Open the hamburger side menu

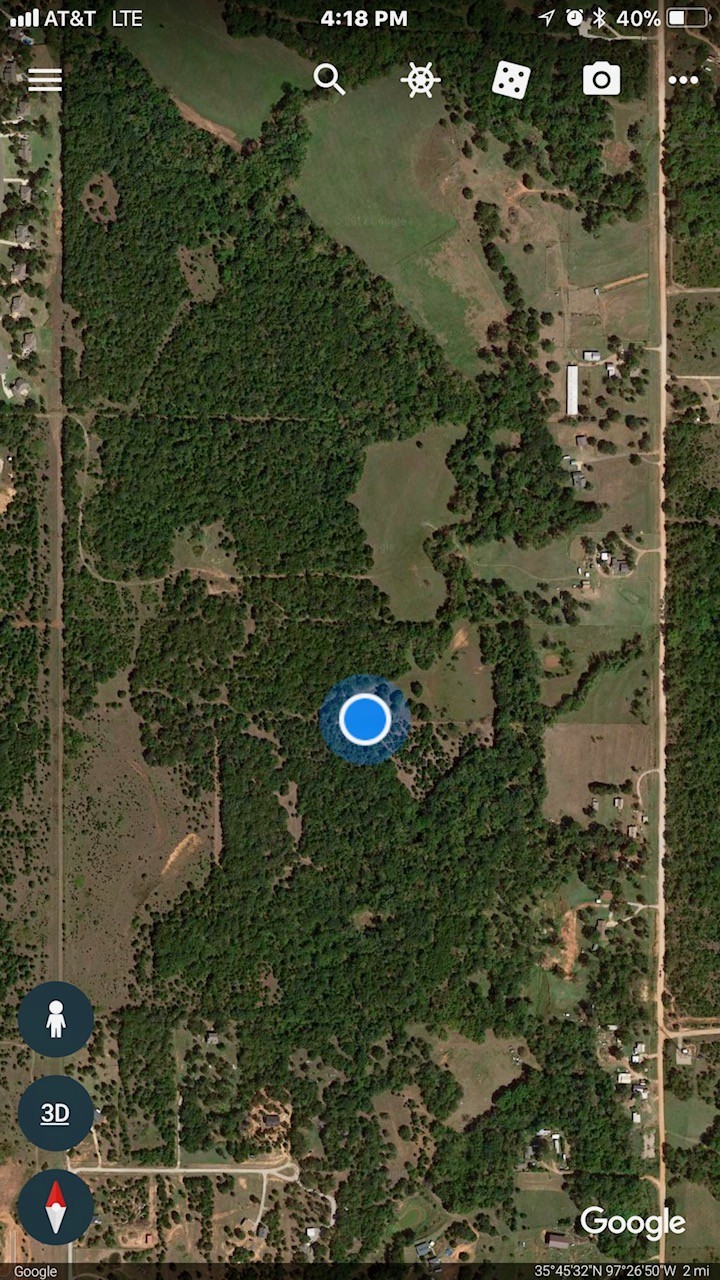[45, 80]
